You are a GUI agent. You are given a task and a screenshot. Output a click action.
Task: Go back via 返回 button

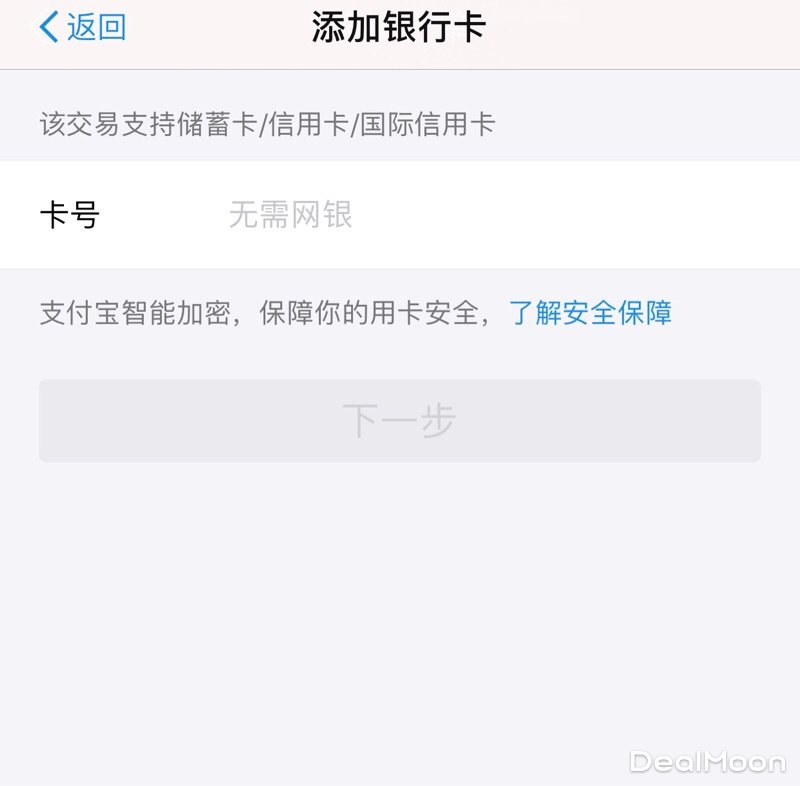pyautogui.click(x=82, y=28)
